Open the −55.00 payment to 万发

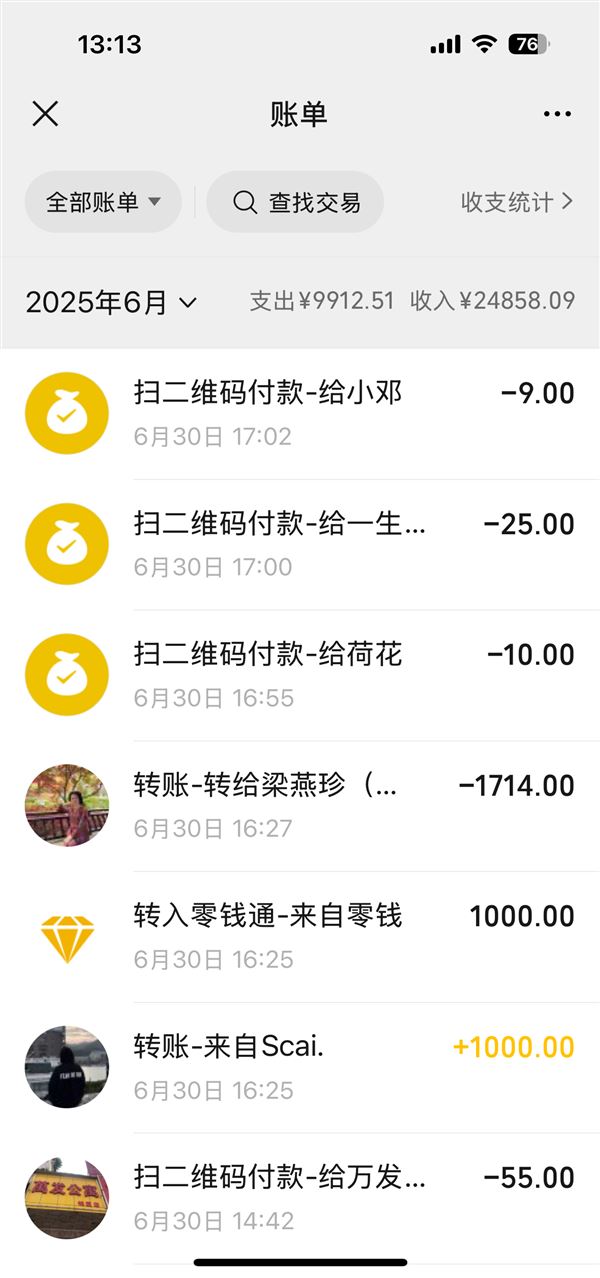(x=300, y=1197)
